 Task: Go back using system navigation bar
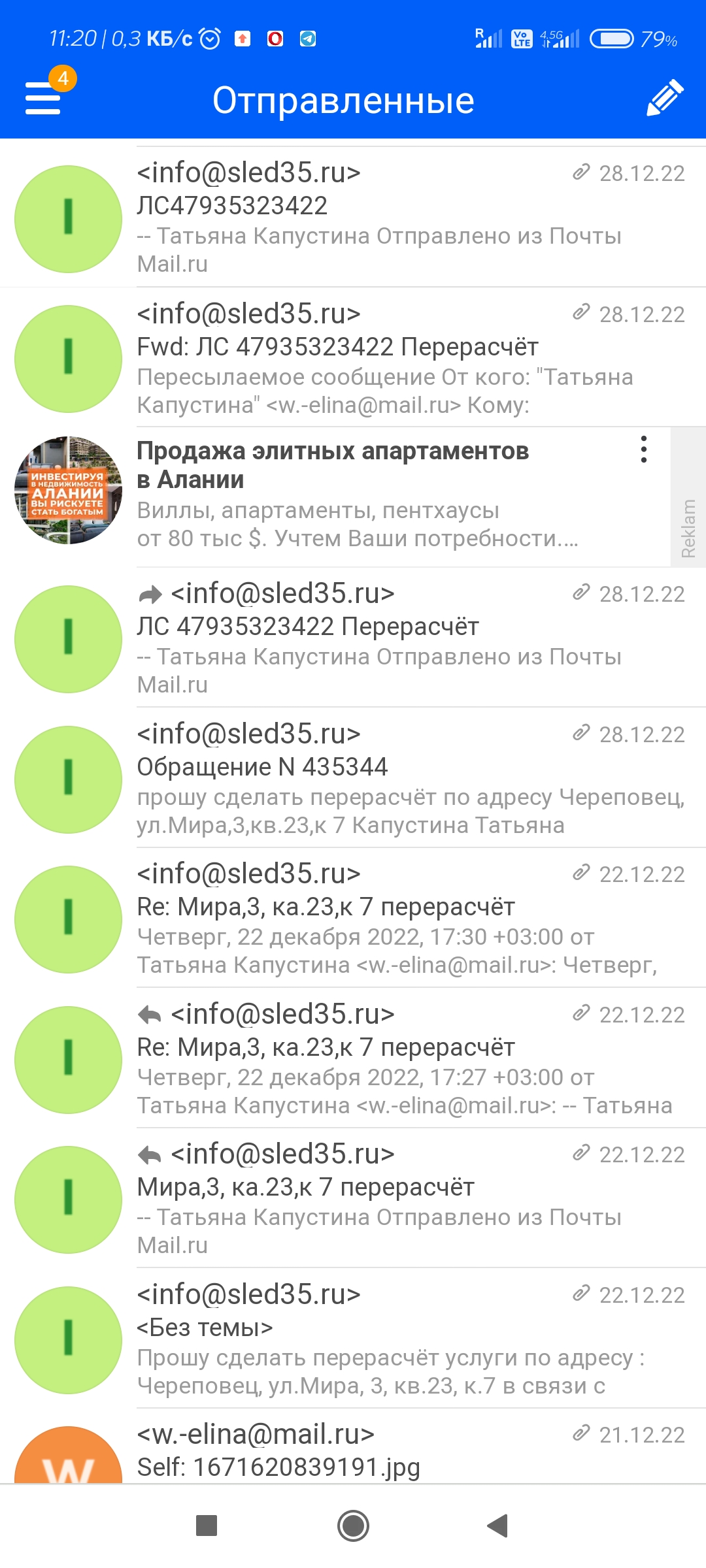[498, 1526]
